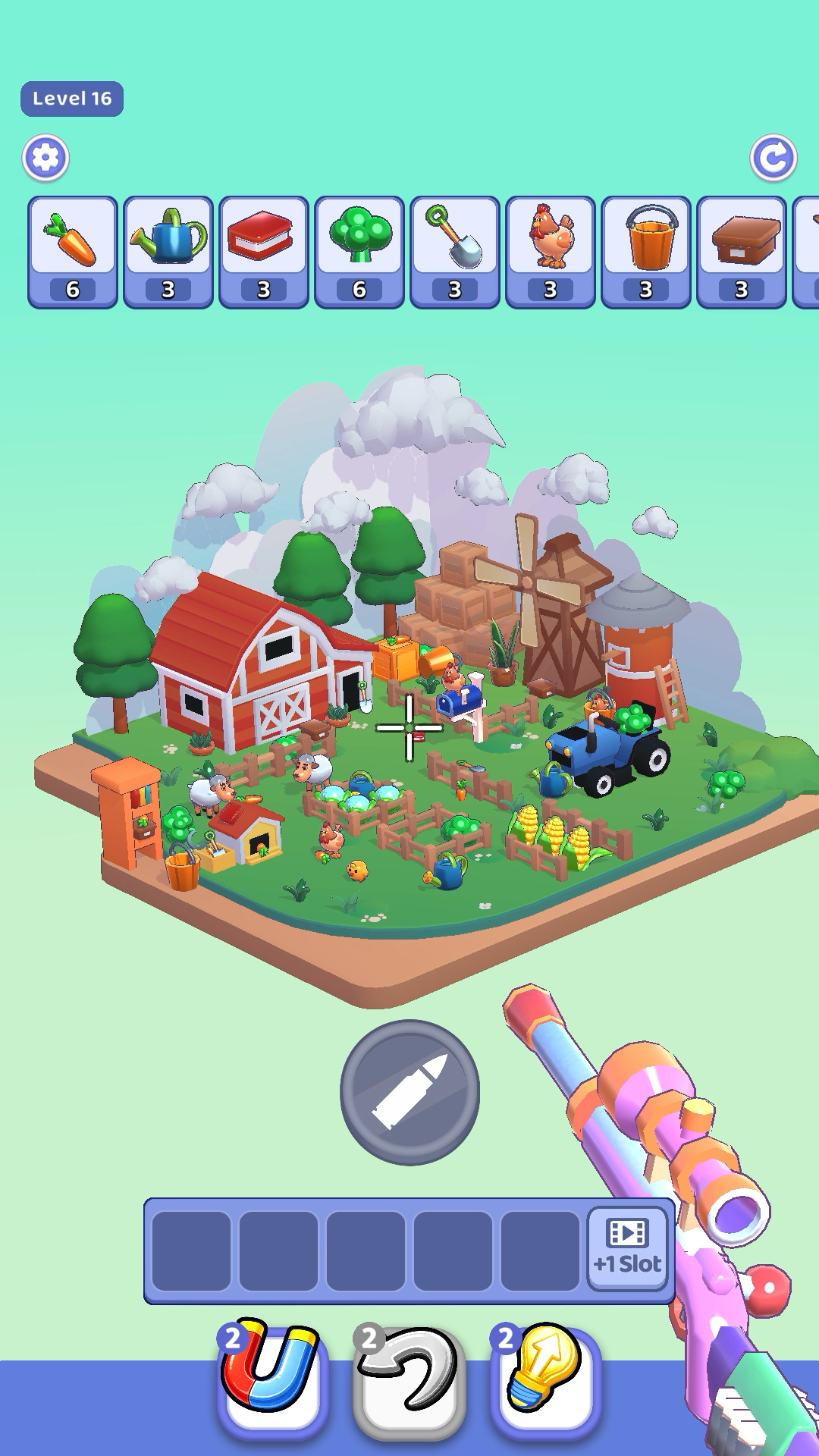Viewport: 819px width, 1456px height.
Task: Select the watering can target tile
Action: click(x=168, y=252)
